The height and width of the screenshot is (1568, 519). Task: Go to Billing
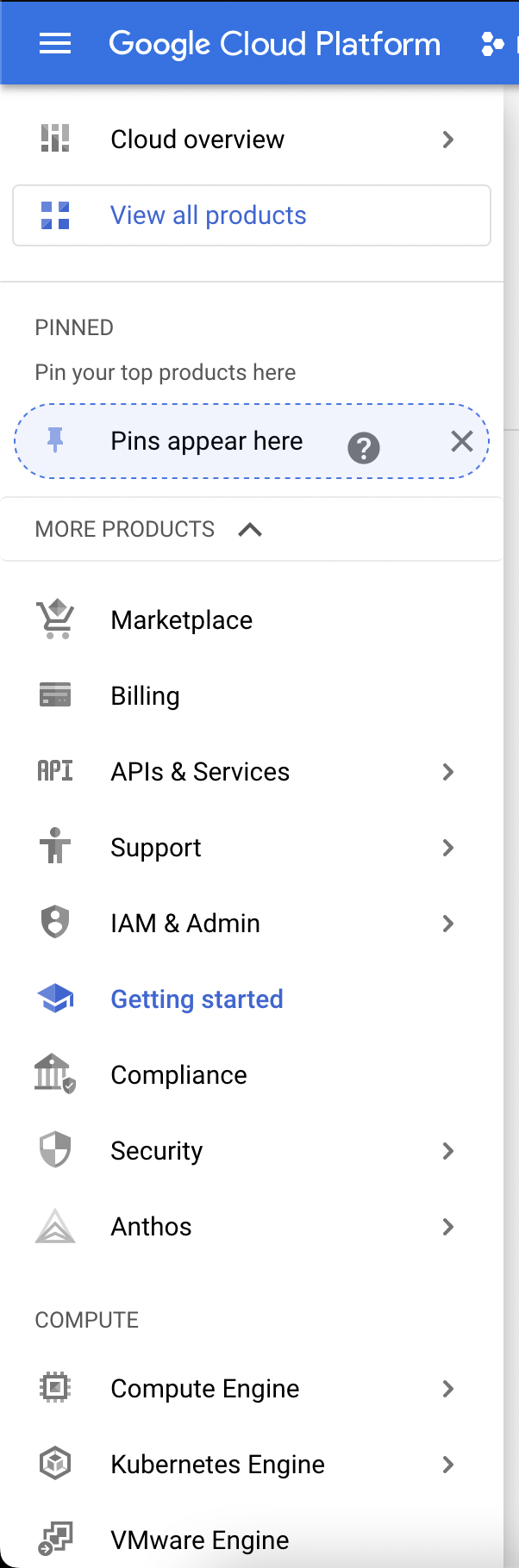click(x=145, y=696)
